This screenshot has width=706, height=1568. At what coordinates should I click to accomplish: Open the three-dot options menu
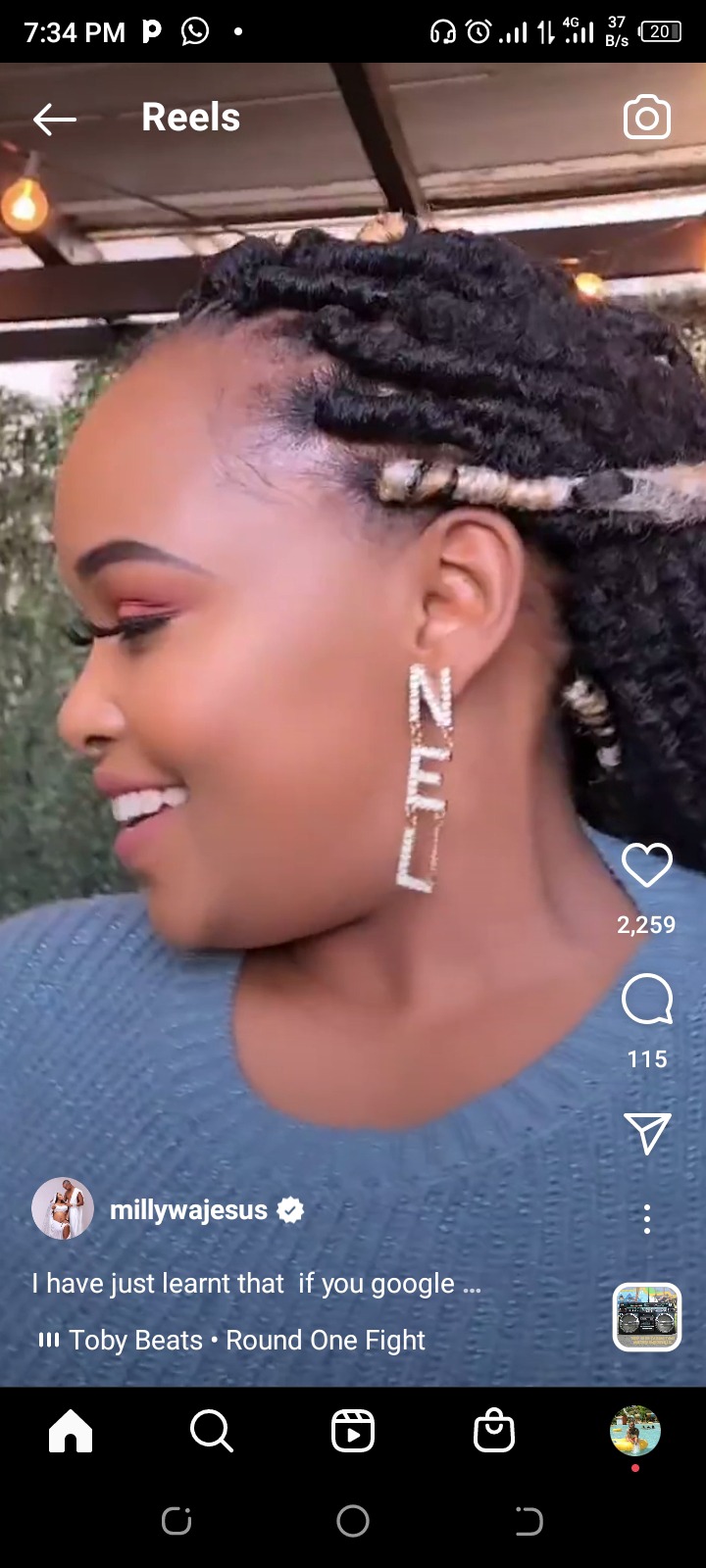647,1219
